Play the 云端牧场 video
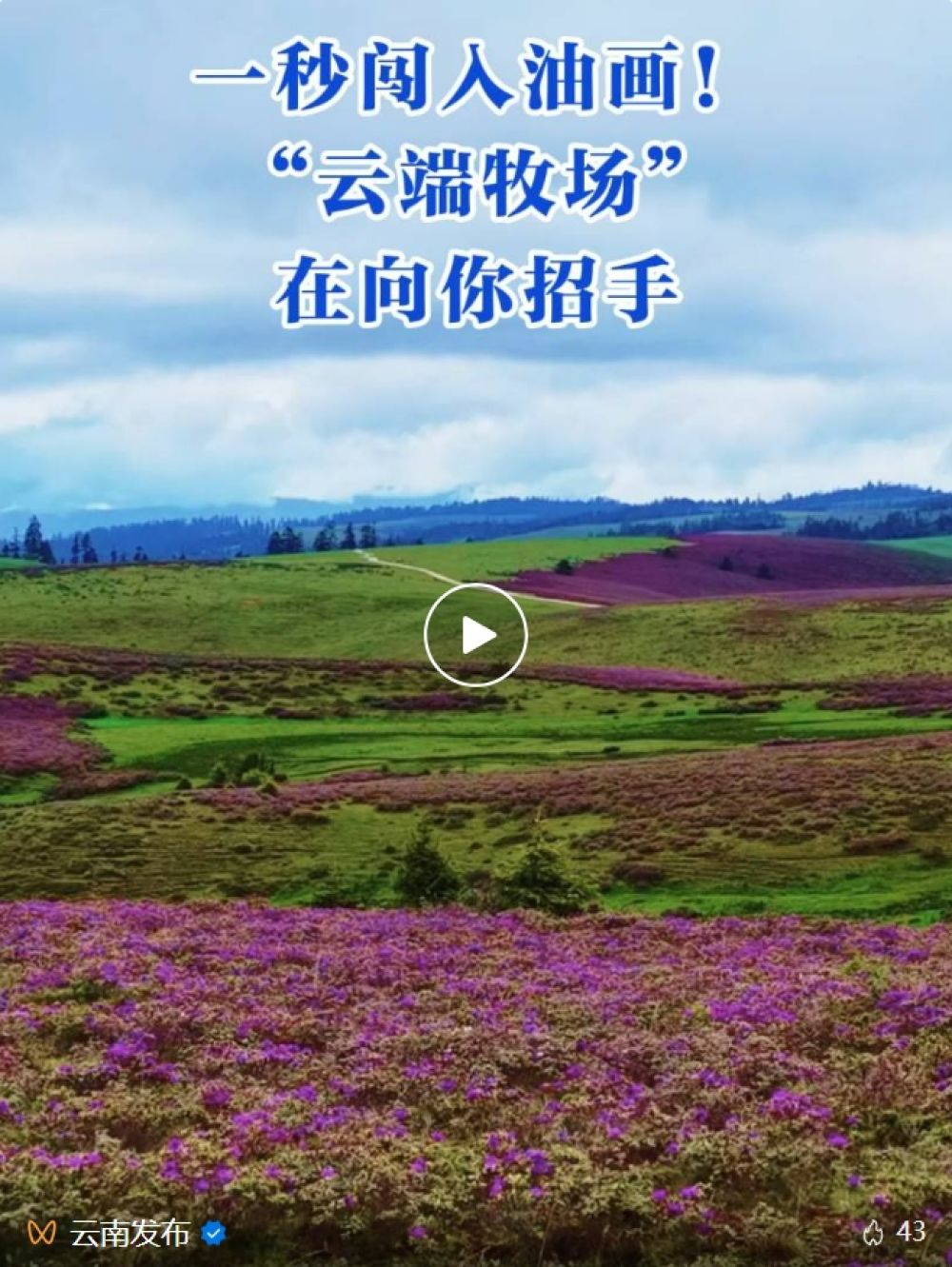This screenshot has width=952, height=1267. (x=475, y=635)
